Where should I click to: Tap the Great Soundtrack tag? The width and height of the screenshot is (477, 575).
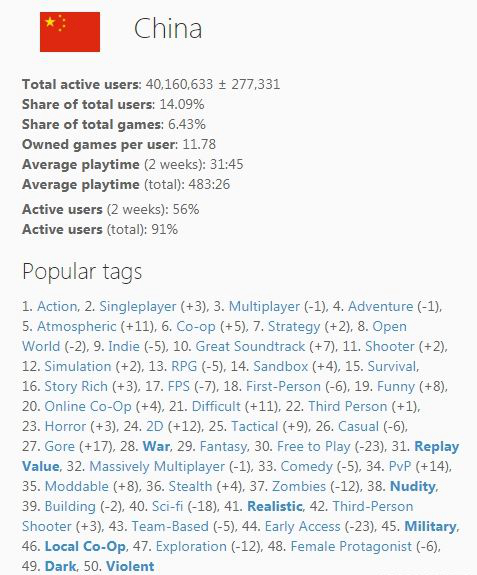click(250, 347)
